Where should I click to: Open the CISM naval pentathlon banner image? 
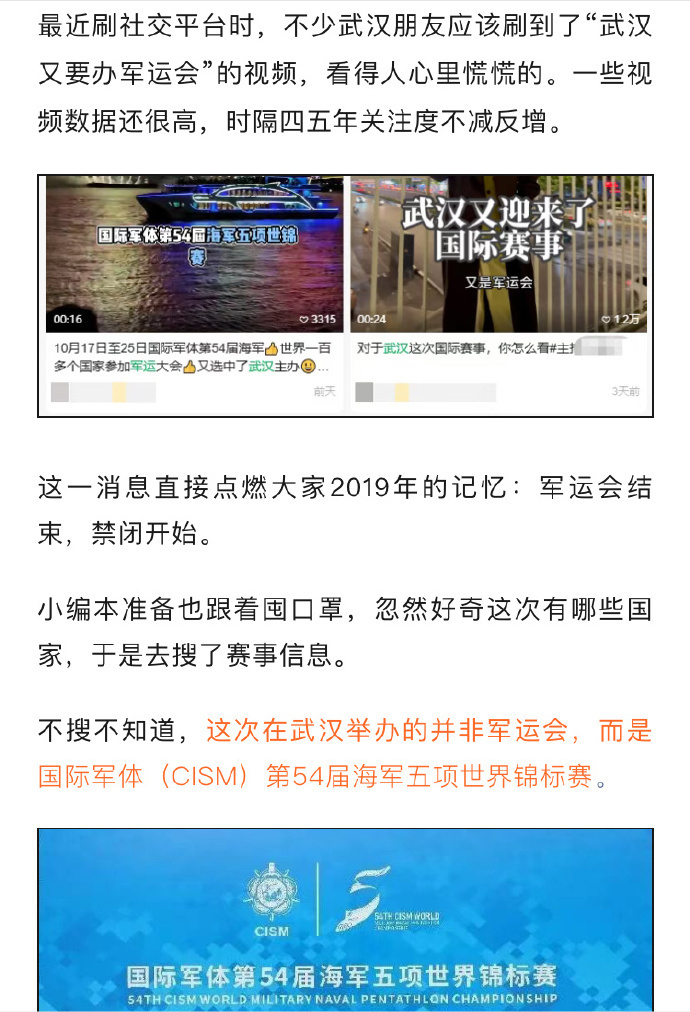[x=345, y=920]
